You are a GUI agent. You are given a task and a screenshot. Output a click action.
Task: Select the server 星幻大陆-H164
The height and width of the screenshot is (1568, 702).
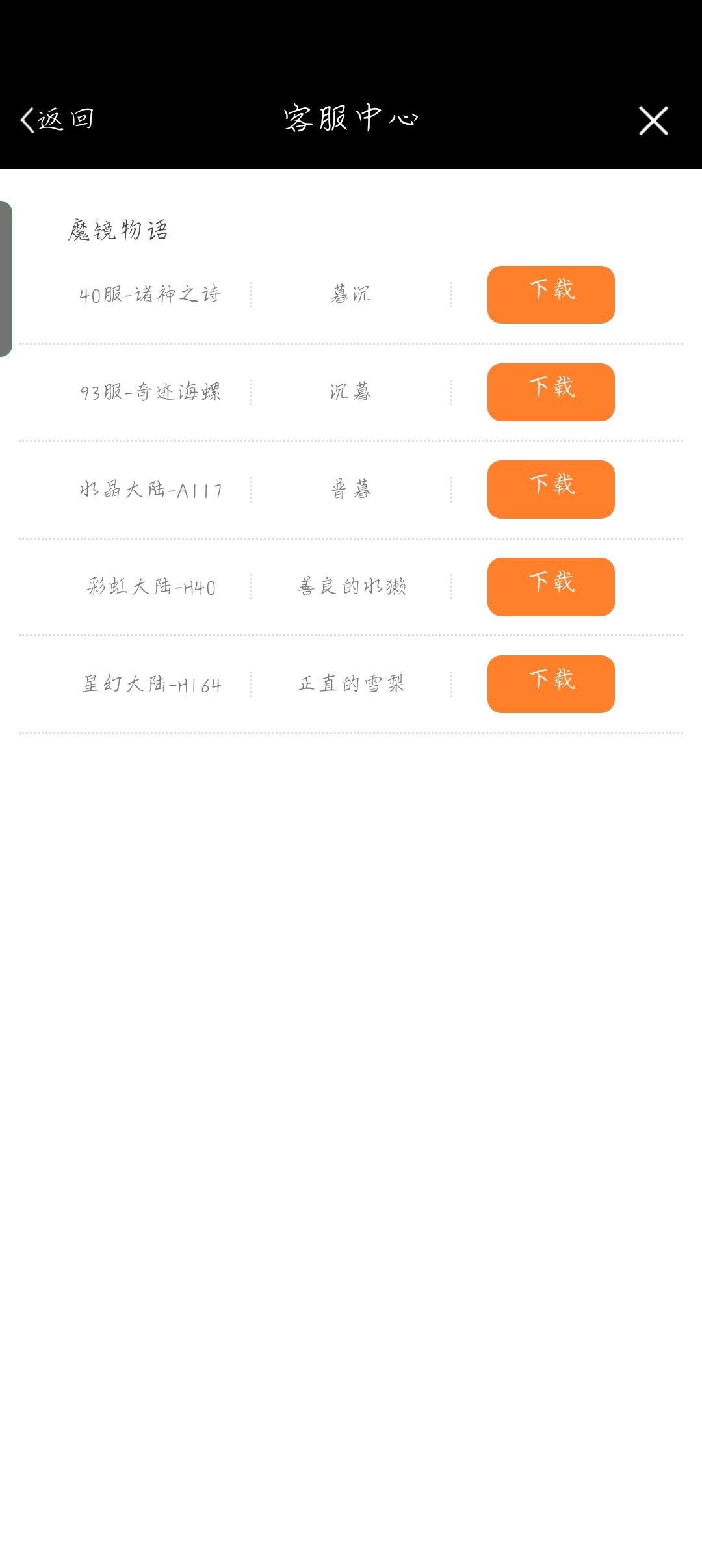pos(153,684)
